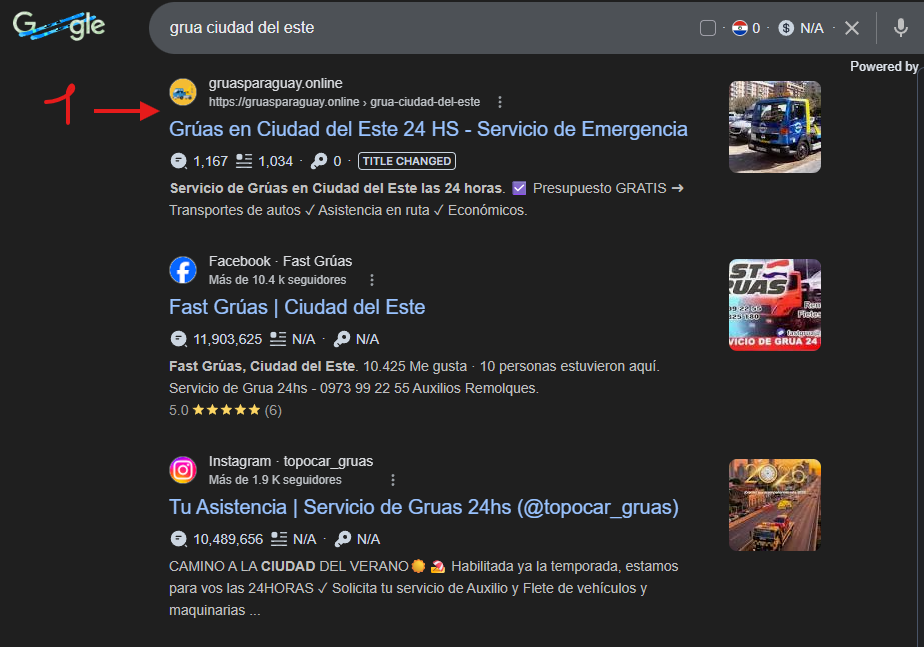Open the tow truck thumbnail of gruasparaguay.online
924x647 pixels.
tap(775, 126)
